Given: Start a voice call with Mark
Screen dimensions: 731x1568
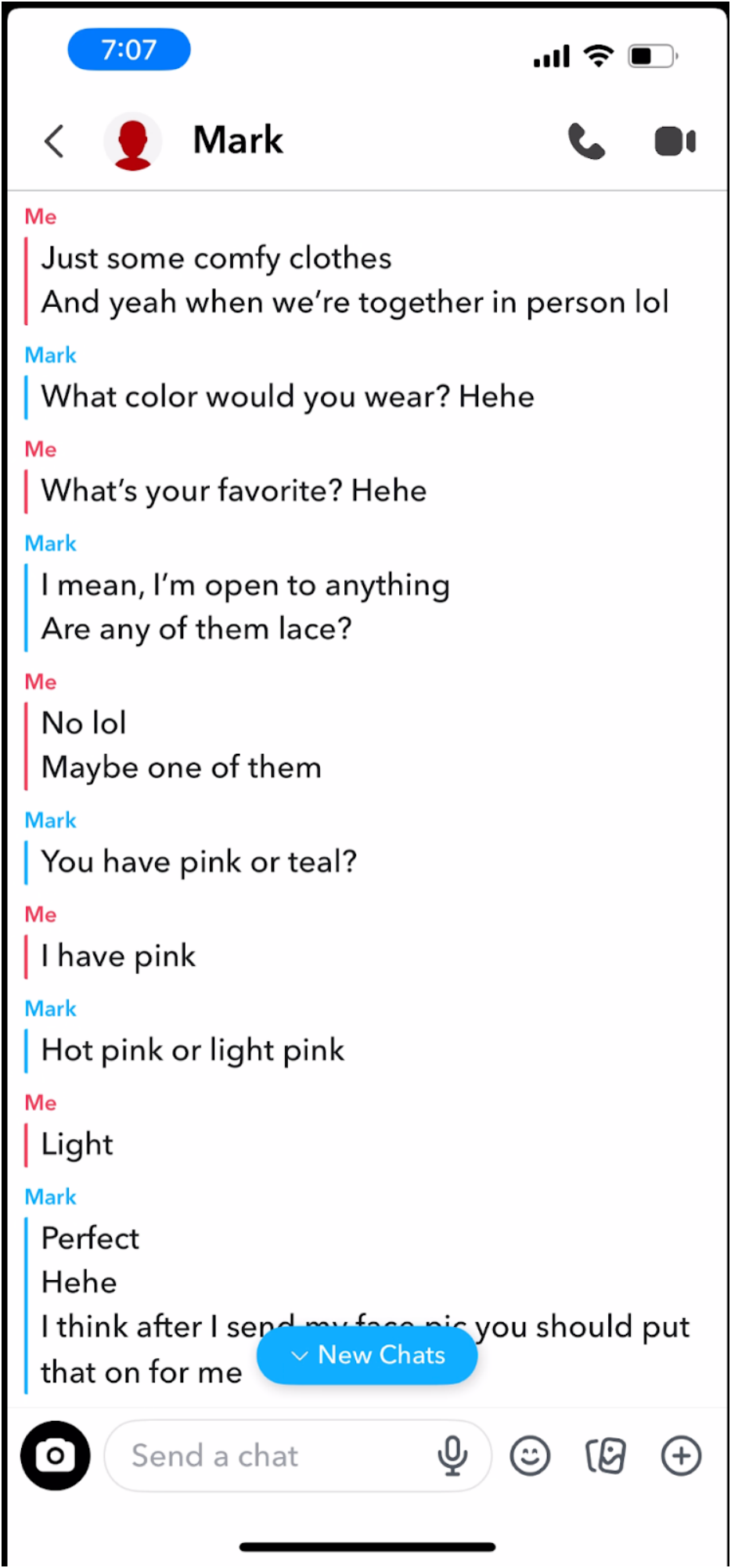Looking at the screenshot, I should pos(586,142).
